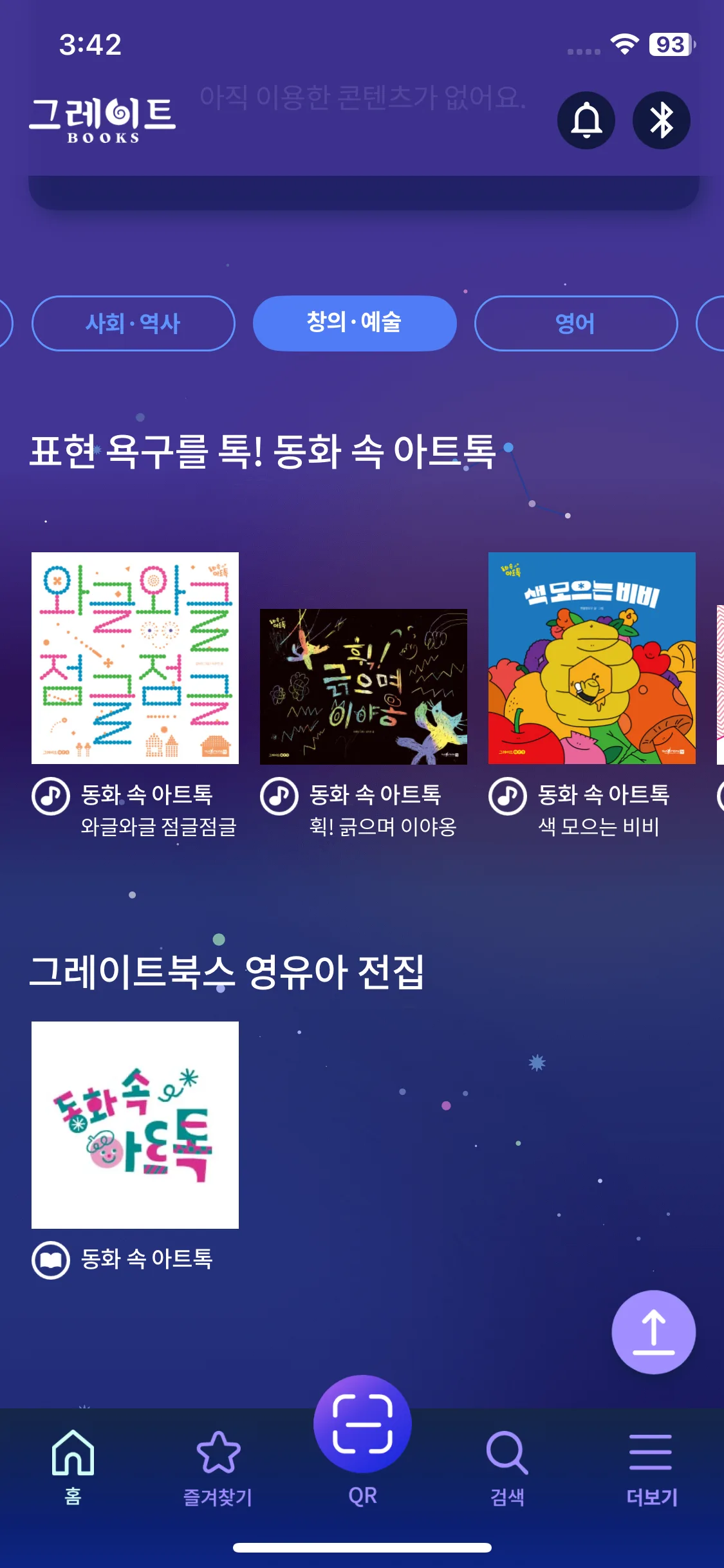This screenshot has height=1568, width=724.
Task: Select the 창의·예술 category tab
Action: click(x=355, y=323)
